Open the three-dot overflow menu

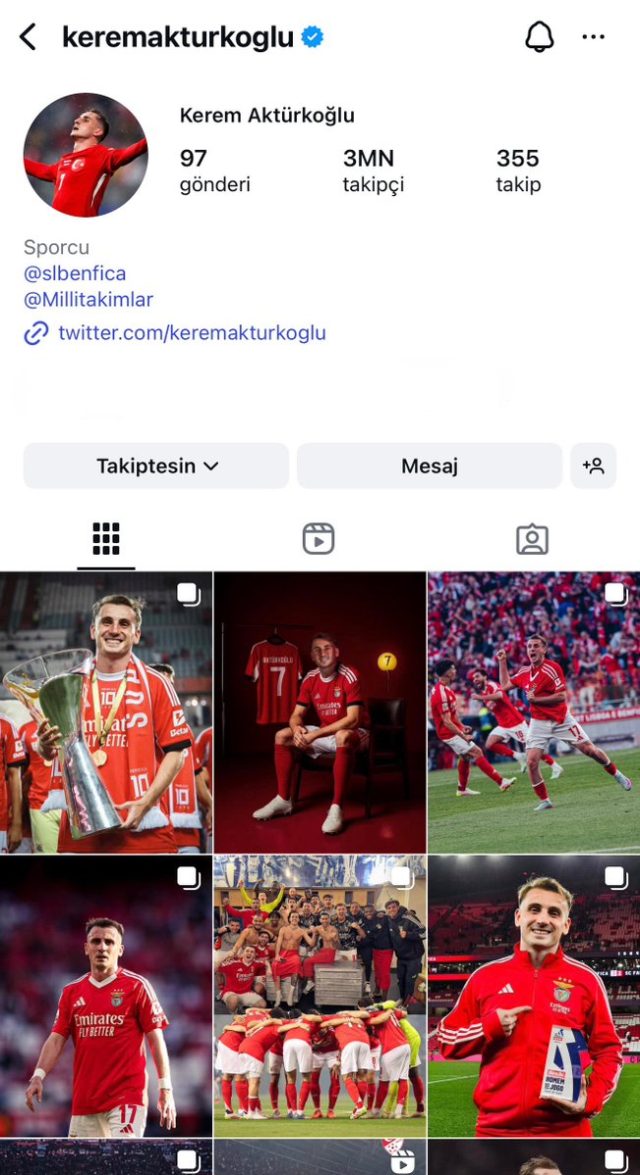[593, 37]
